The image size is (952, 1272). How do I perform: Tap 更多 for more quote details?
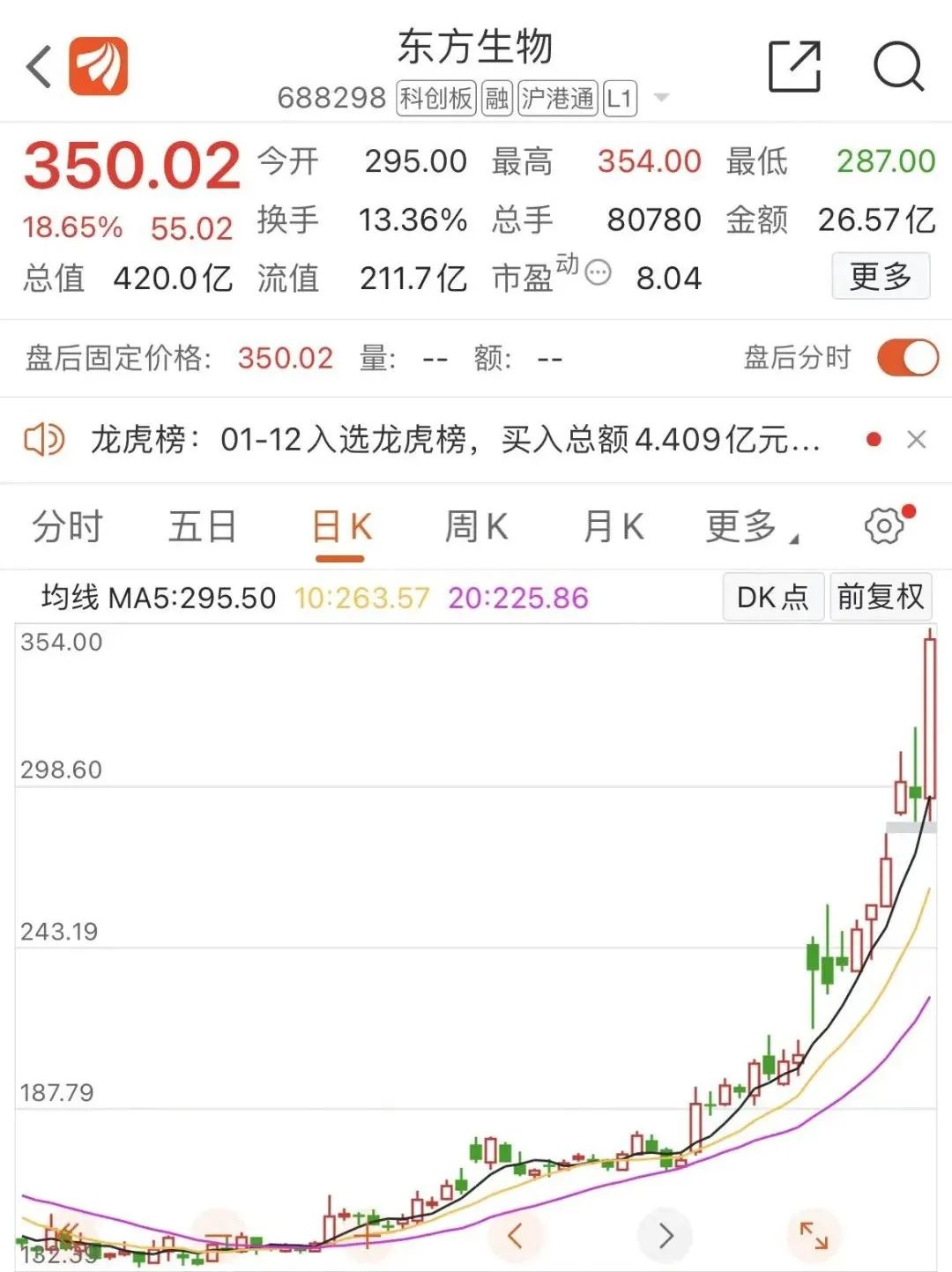point(880,277)
